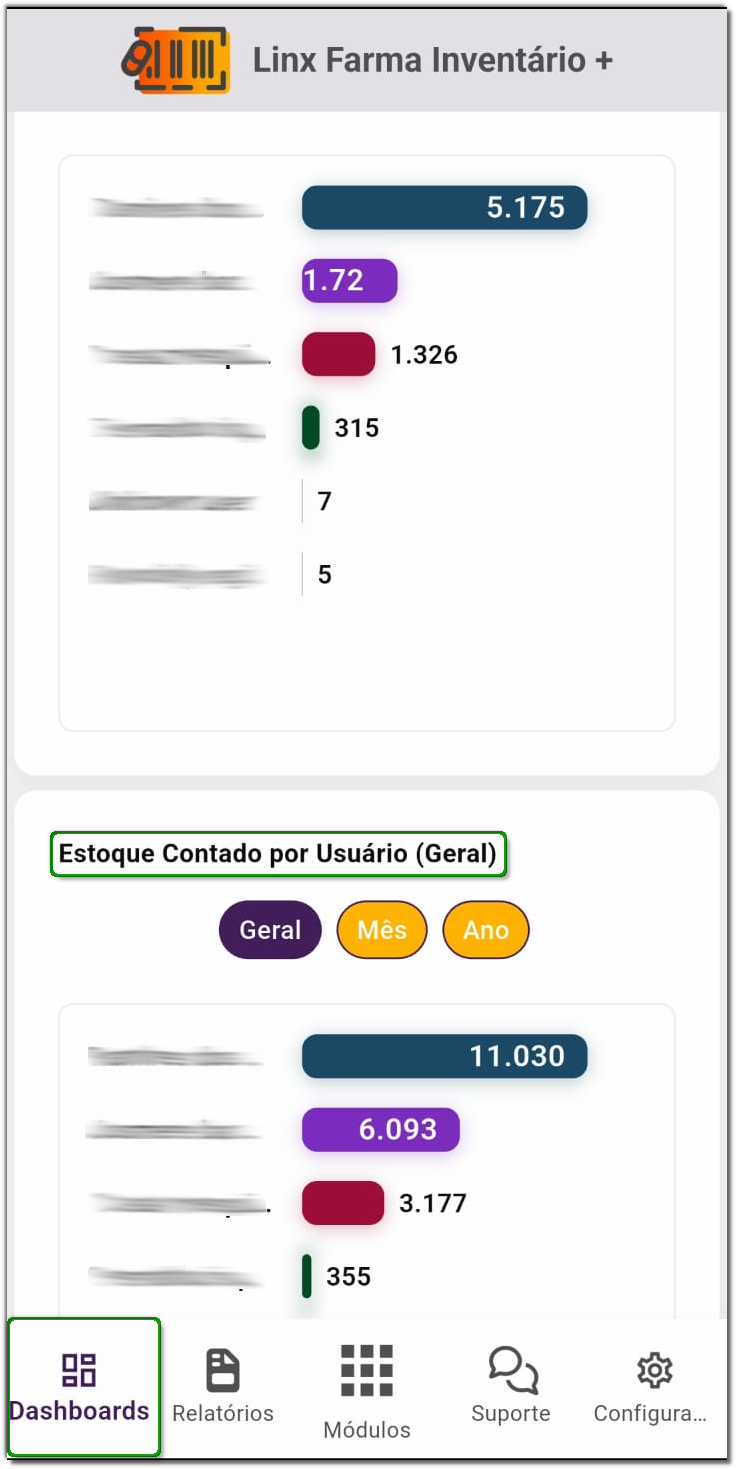Open the Suporte tab
Viewport: 736px width, 1469px height.
click(511, 1386)
